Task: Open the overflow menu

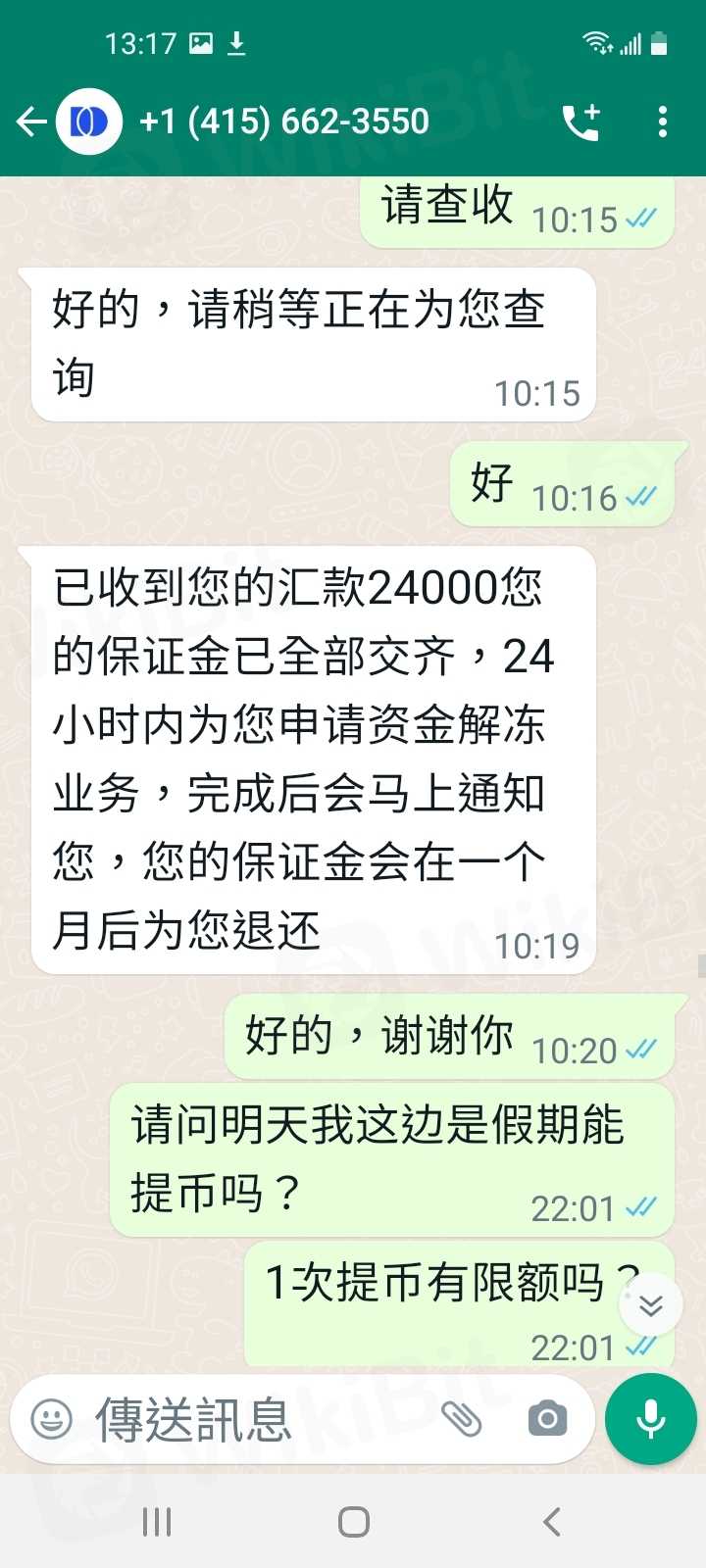Action: click(x=663, y=122)
